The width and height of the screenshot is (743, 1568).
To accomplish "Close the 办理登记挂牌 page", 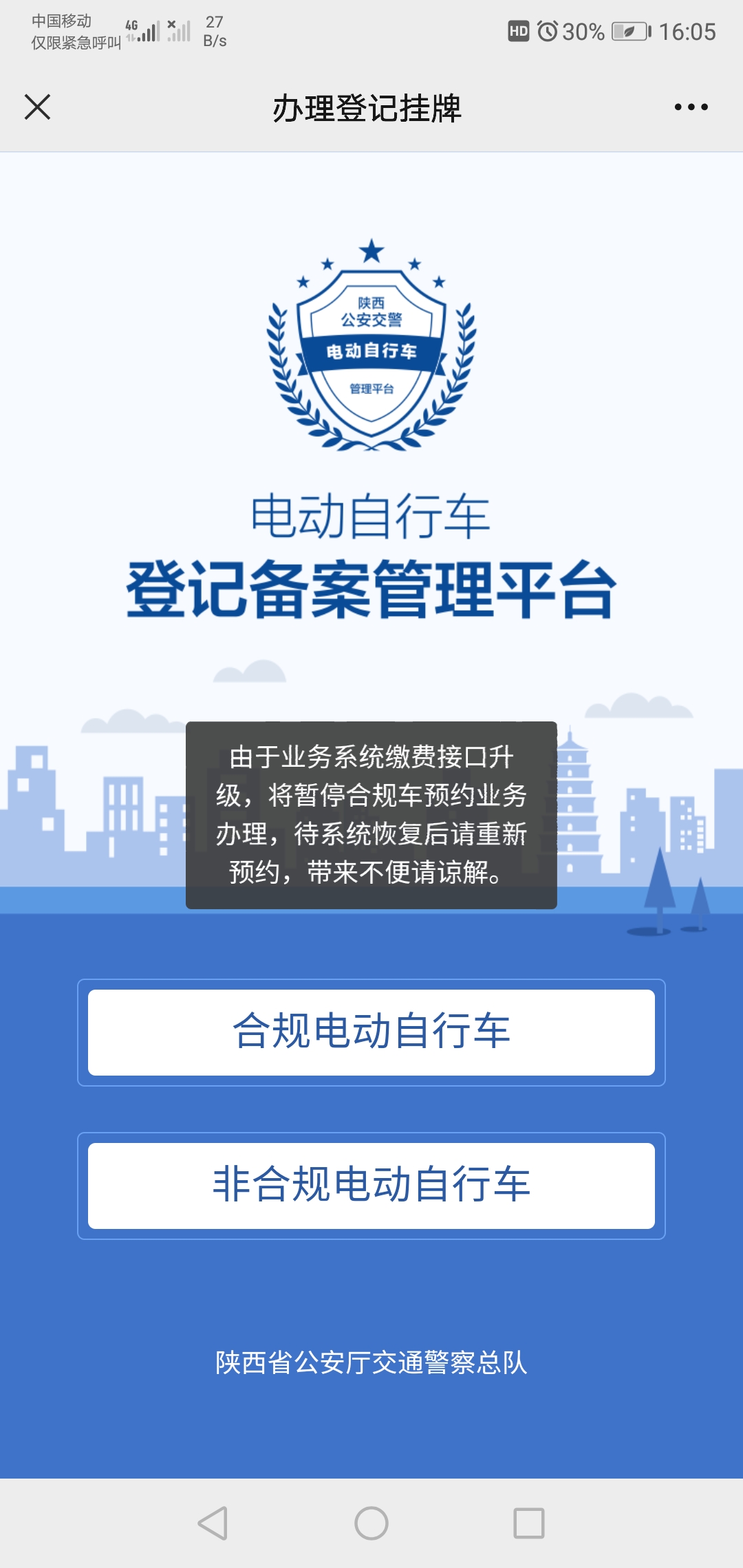I will [37, 107].
